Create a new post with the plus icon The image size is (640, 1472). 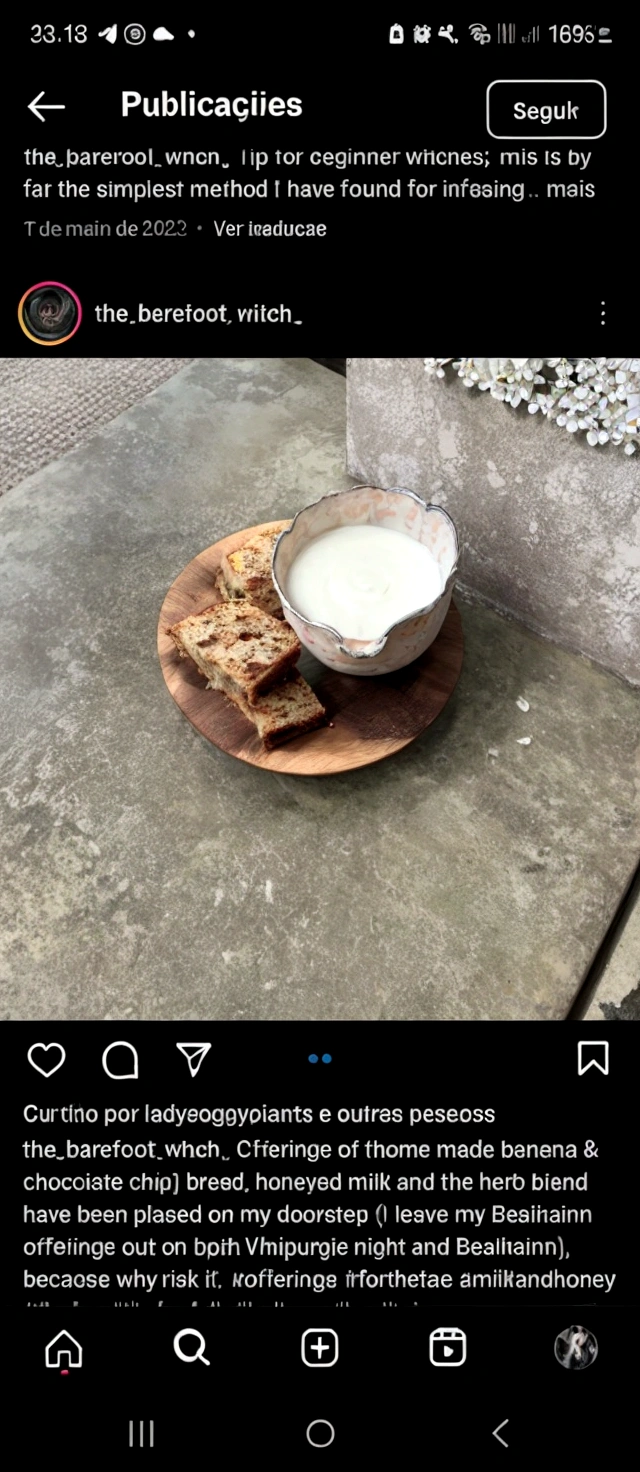(320, 1348)
